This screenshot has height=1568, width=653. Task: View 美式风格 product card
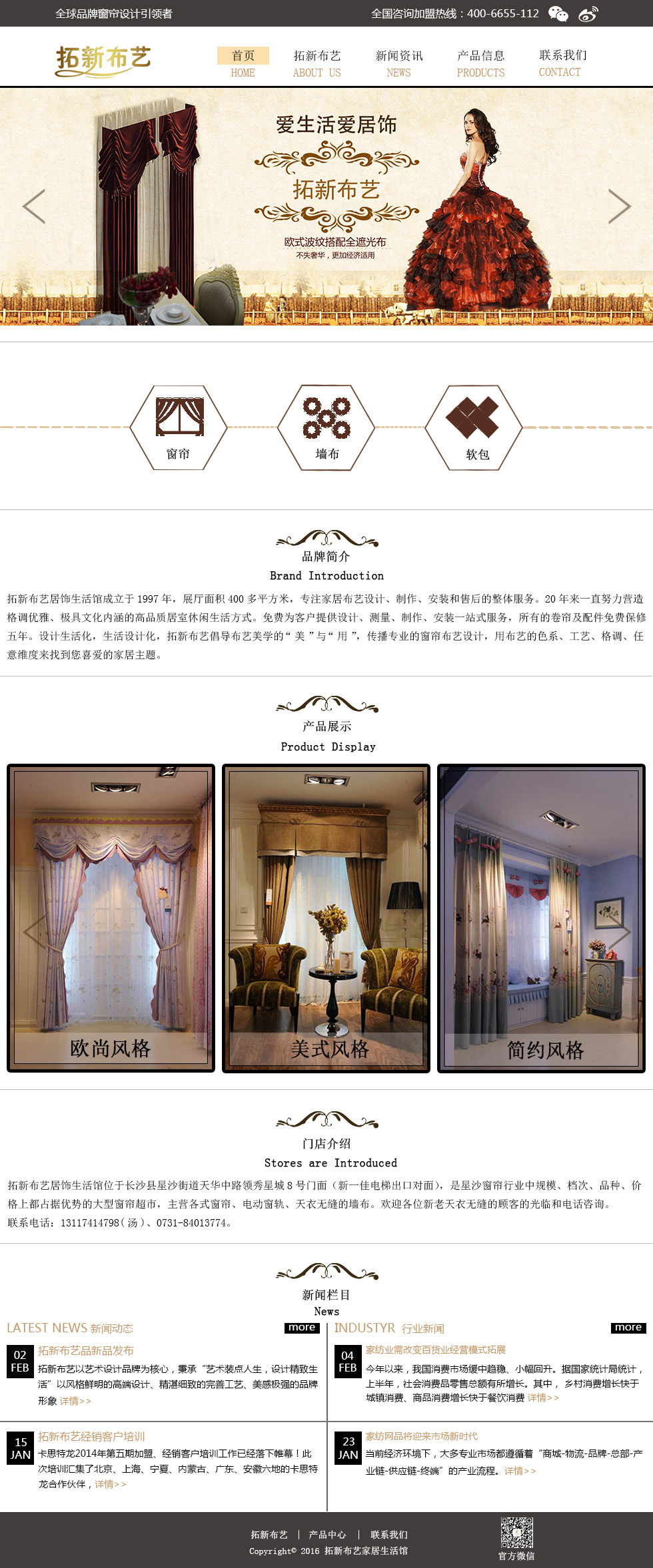[x=326, y=919]
